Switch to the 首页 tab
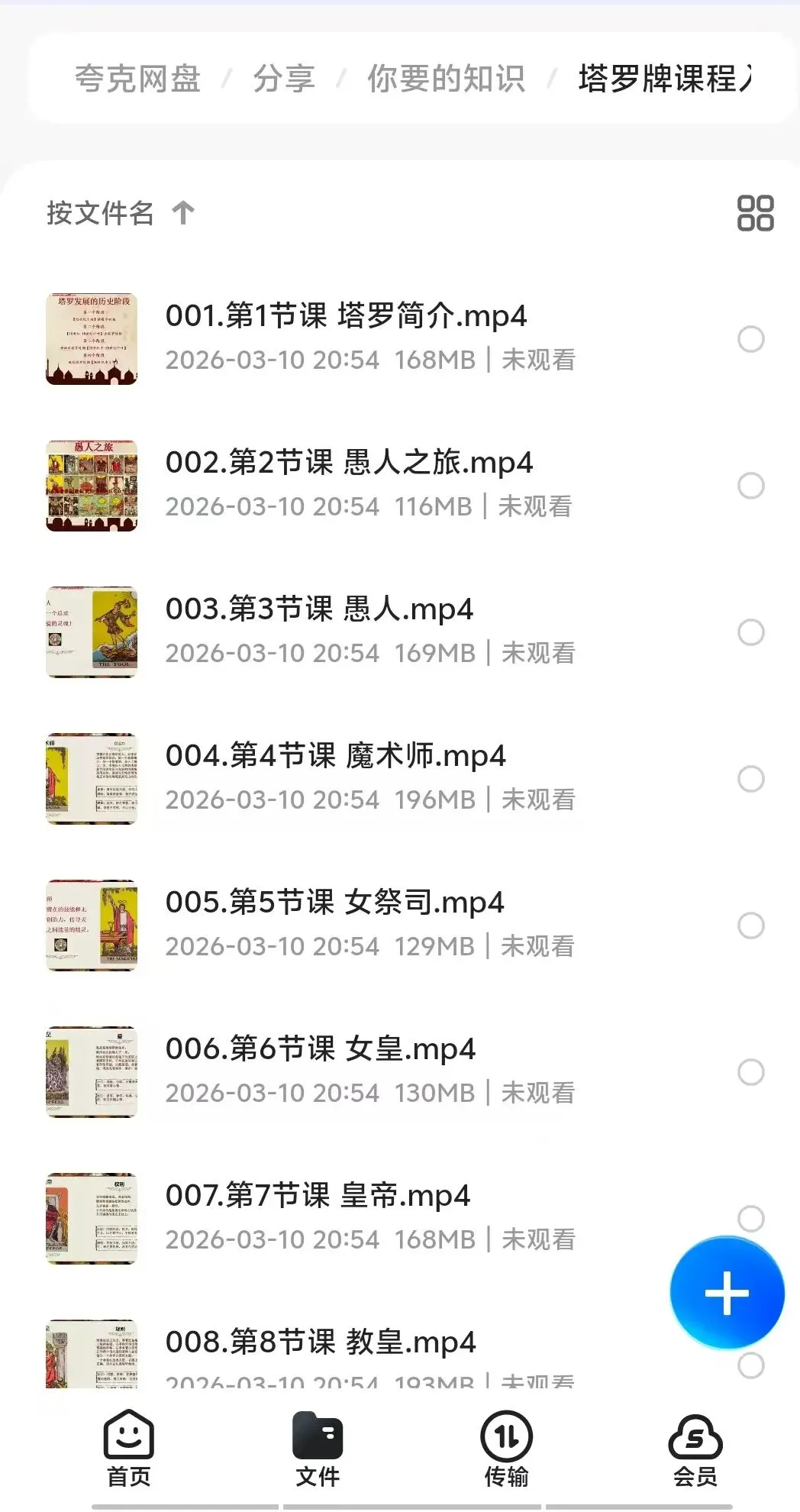The width and height of the screenshot is (800, 1512). pyautogui.click(x=129, y=1449)
